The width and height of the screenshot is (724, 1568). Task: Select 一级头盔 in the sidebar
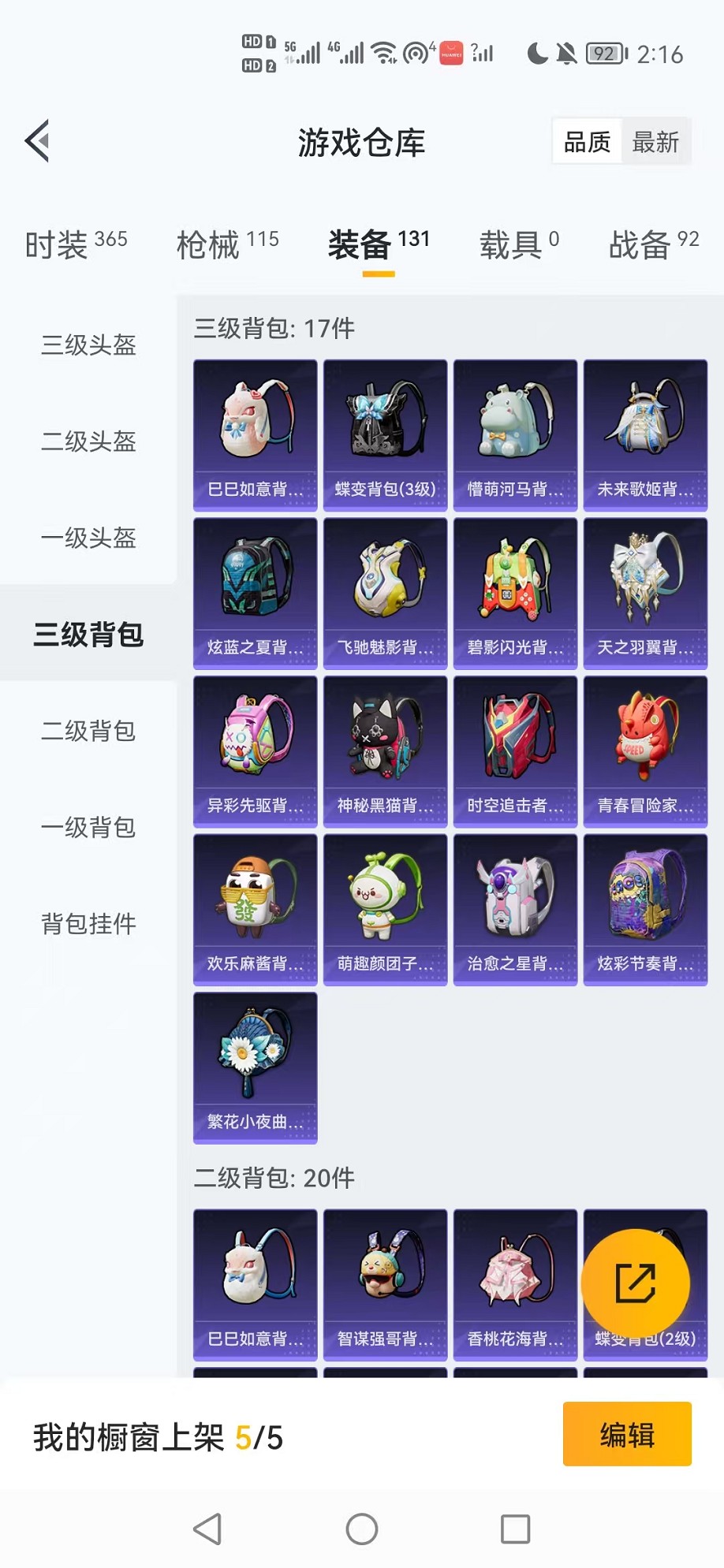[88, 538]
